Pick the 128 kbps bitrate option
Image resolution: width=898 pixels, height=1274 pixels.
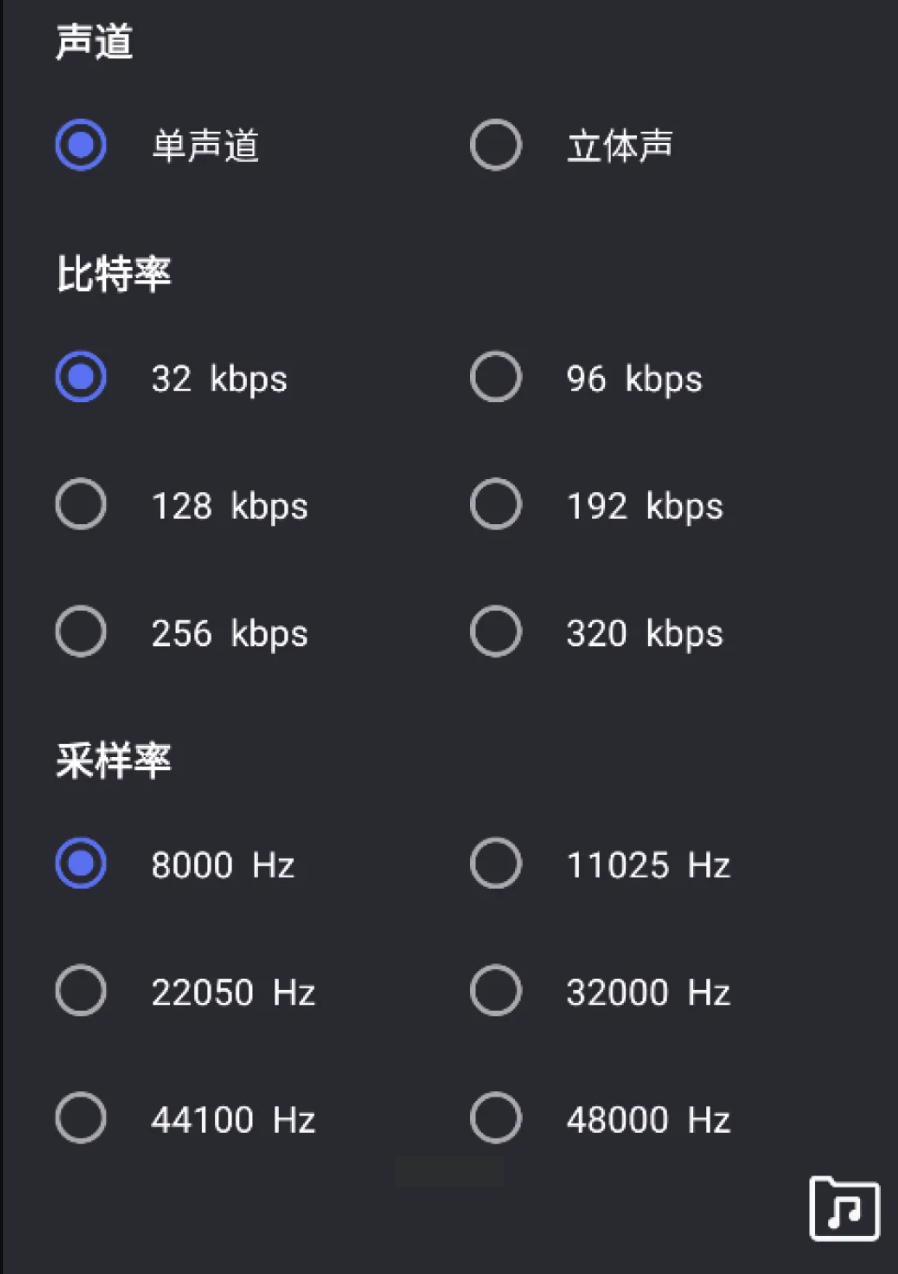(81, 505)
